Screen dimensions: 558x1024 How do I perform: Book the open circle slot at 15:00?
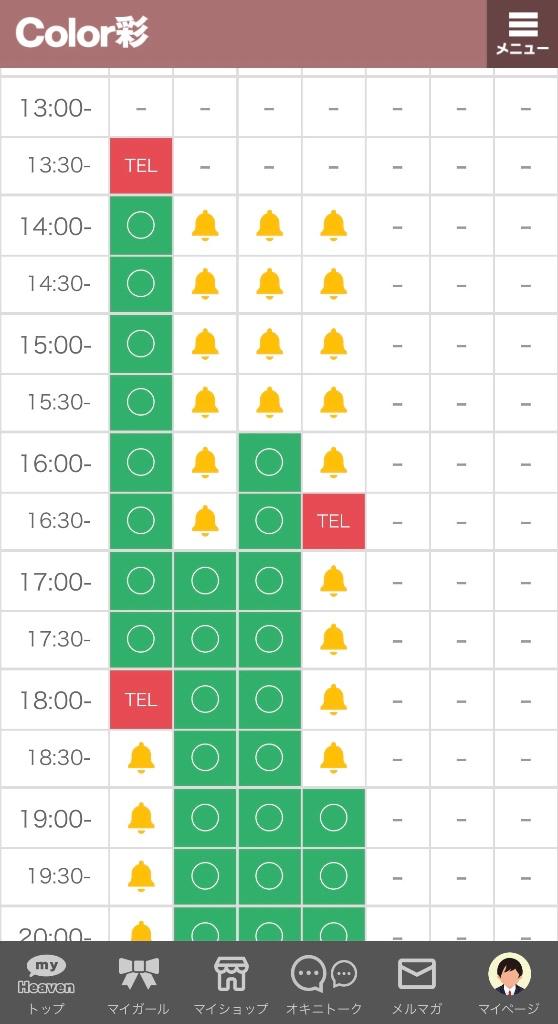pyautogui.click(x=141, y=344)
